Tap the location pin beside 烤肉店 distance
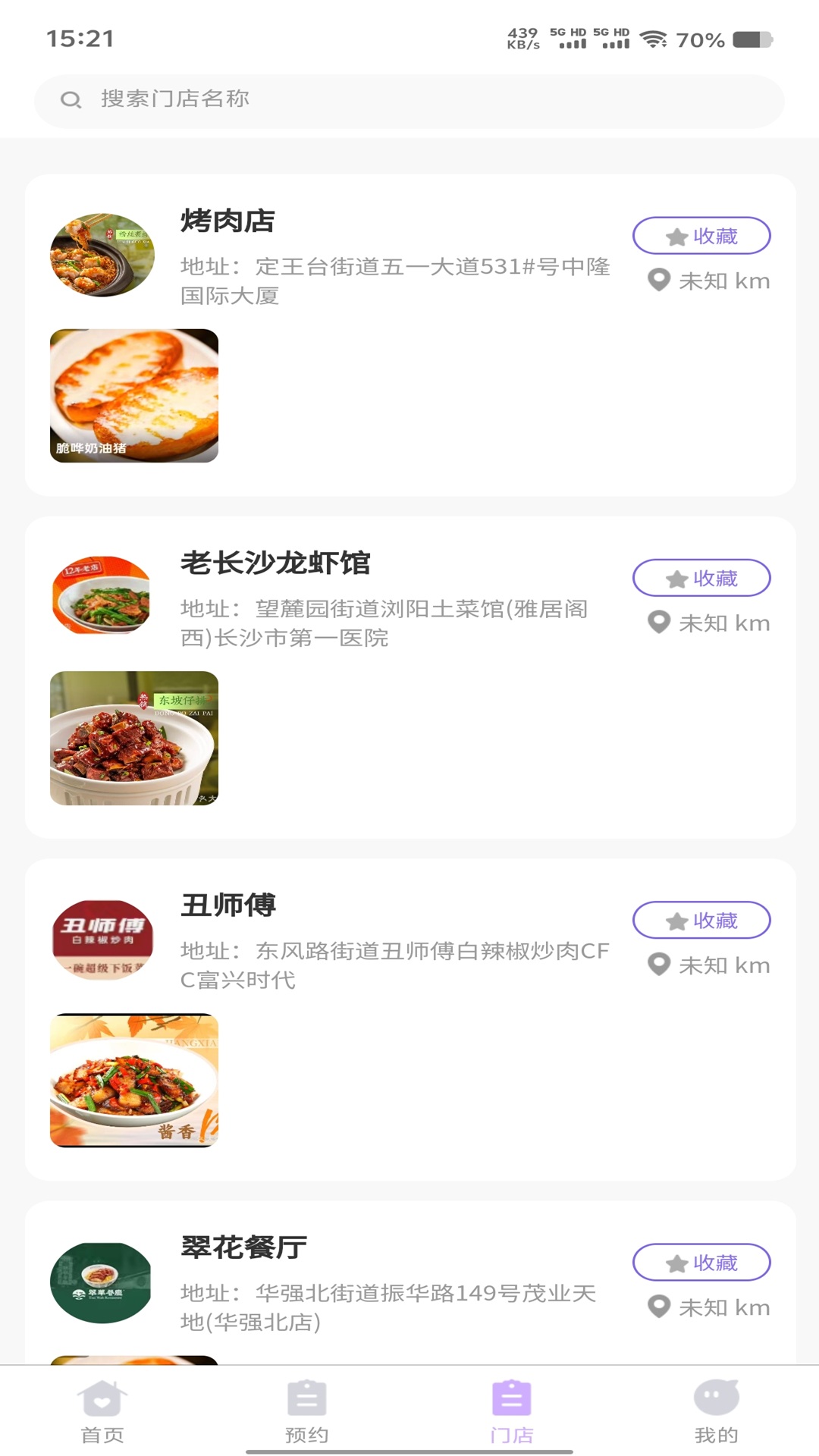The width and height of the screenshot is (819, 1456). 658,280
